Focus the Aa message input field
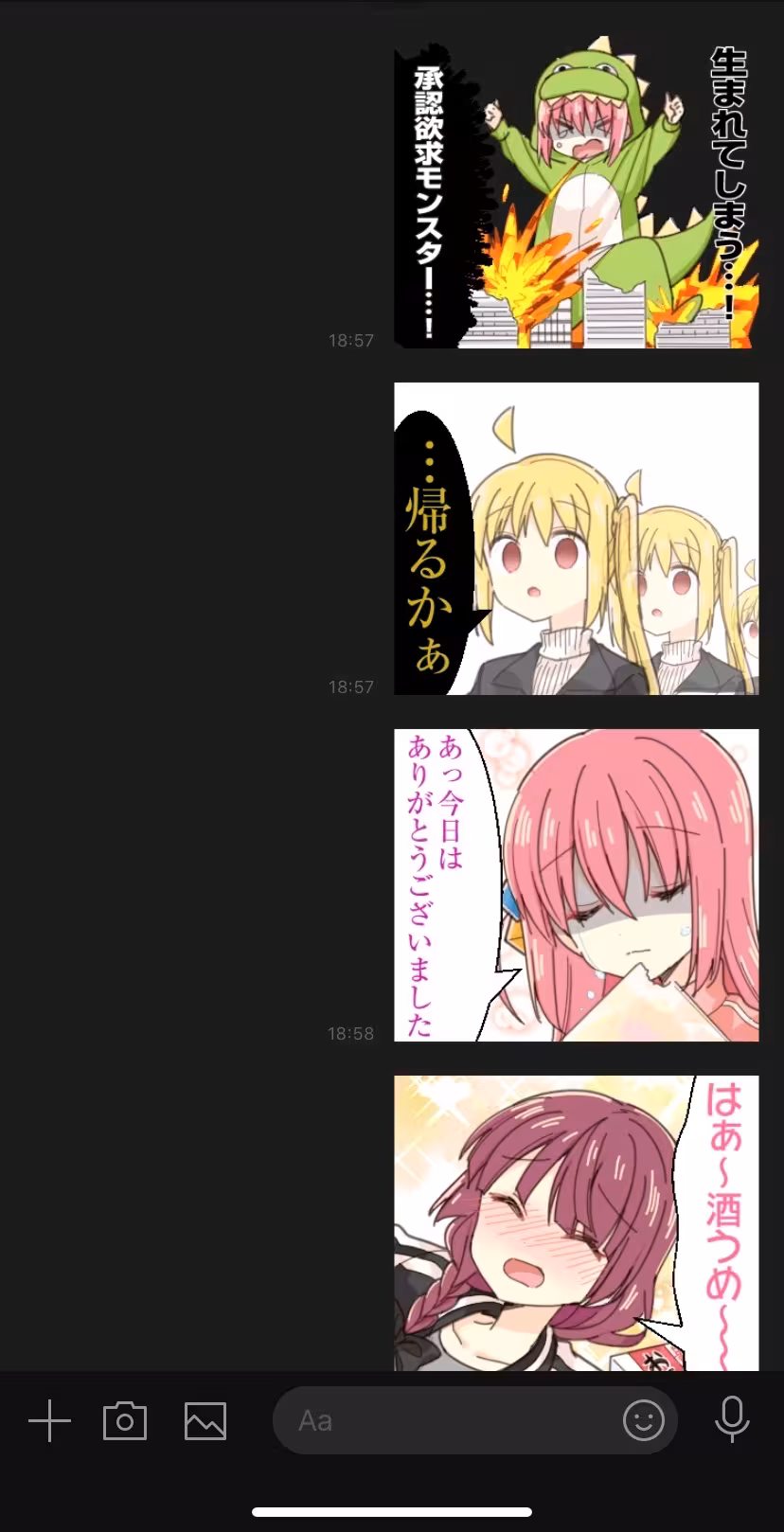Screen dimensions: 784x1532 [x=445, y=1421]
